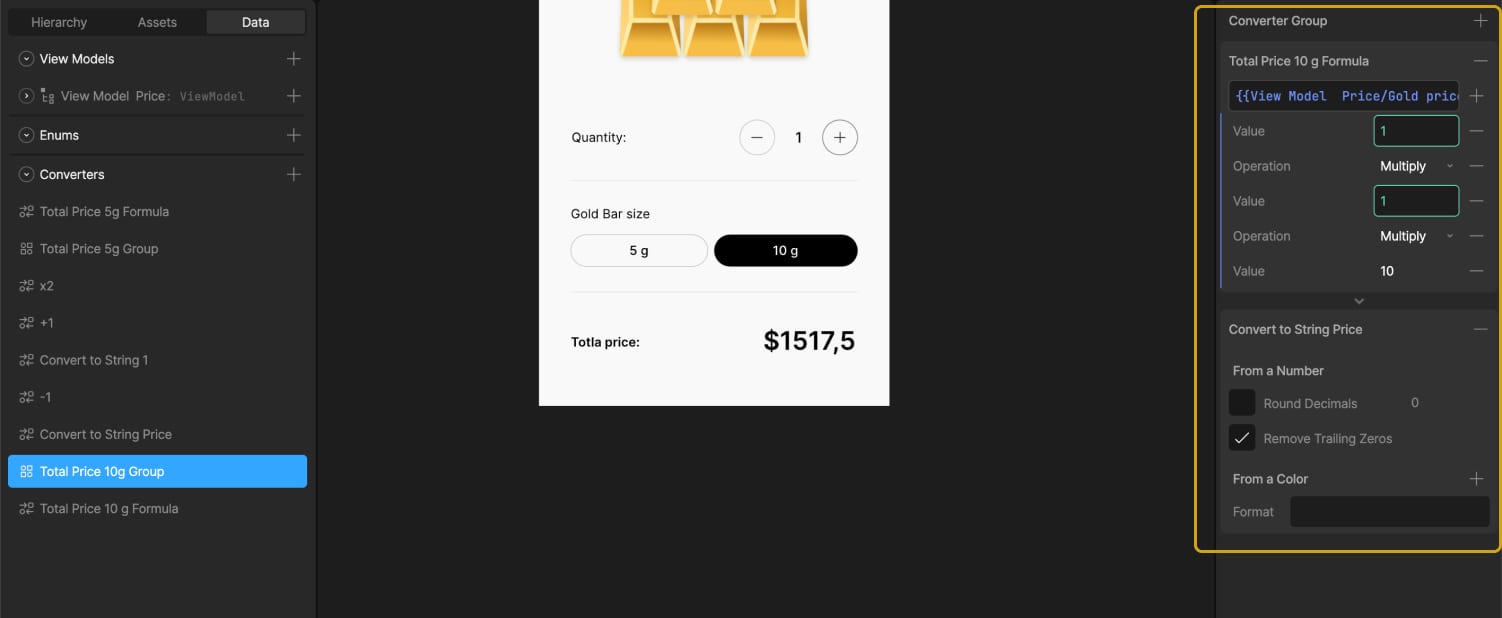This screenshot has width=1502, height=618.
Task: Select Total Price 10 g Formula converter
Action: click(x=108, y=508)
